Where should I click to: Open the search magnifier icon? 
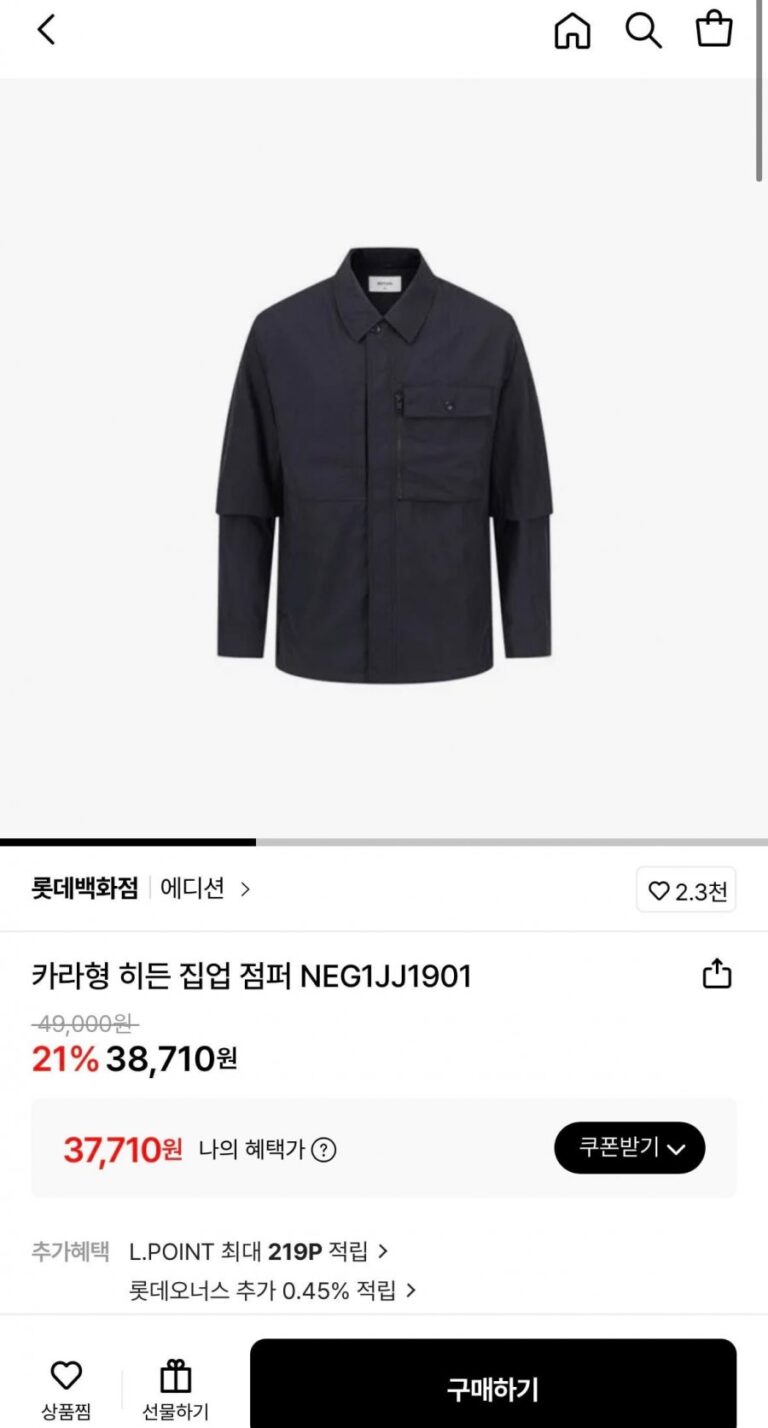point(643,31)
